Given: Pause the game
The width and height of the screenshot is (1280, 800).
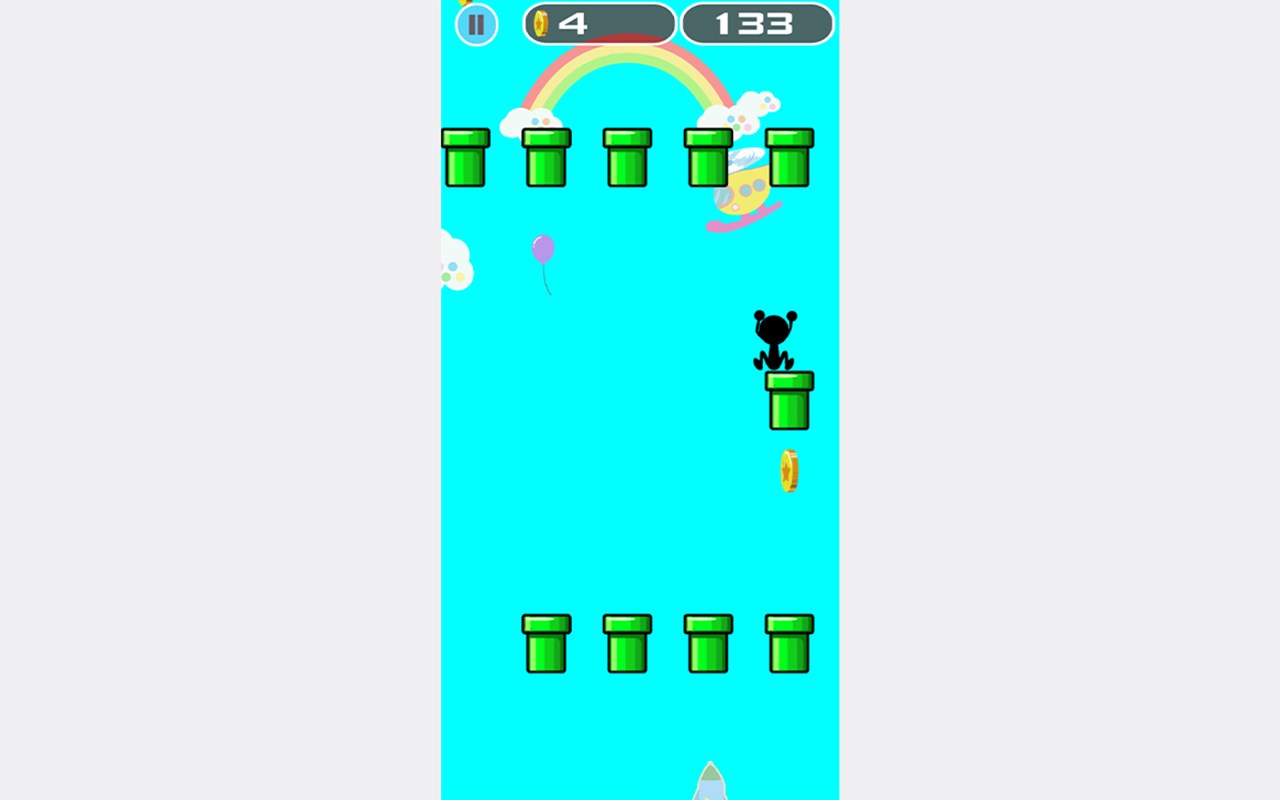Looking at the screenshot, I should 476,24.
